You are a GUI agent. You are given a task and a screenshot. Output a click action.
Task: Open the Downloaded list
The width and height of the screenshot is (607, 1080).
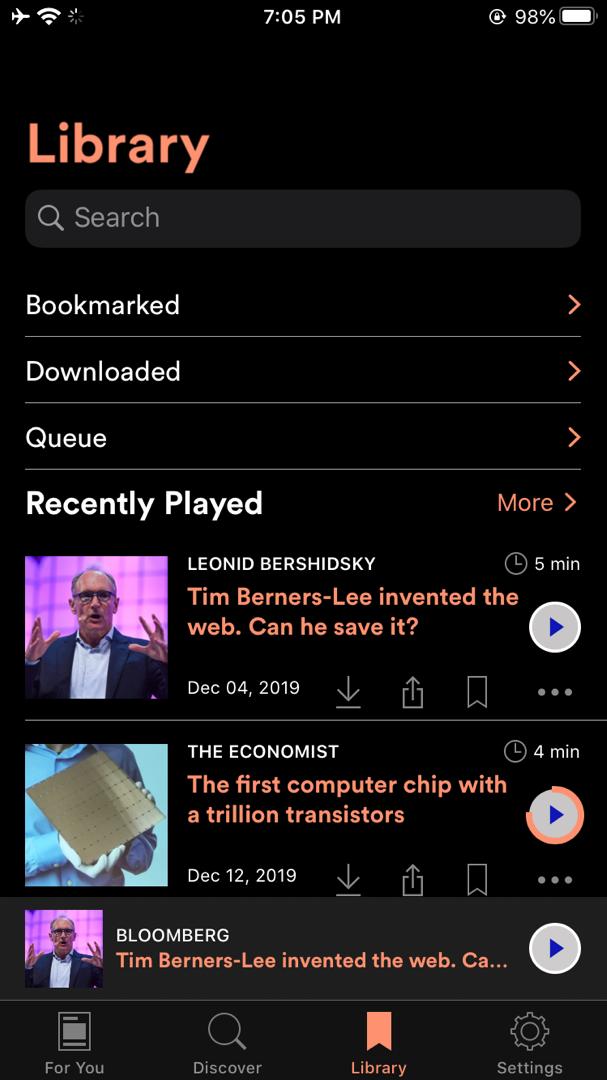pos(302,371)
